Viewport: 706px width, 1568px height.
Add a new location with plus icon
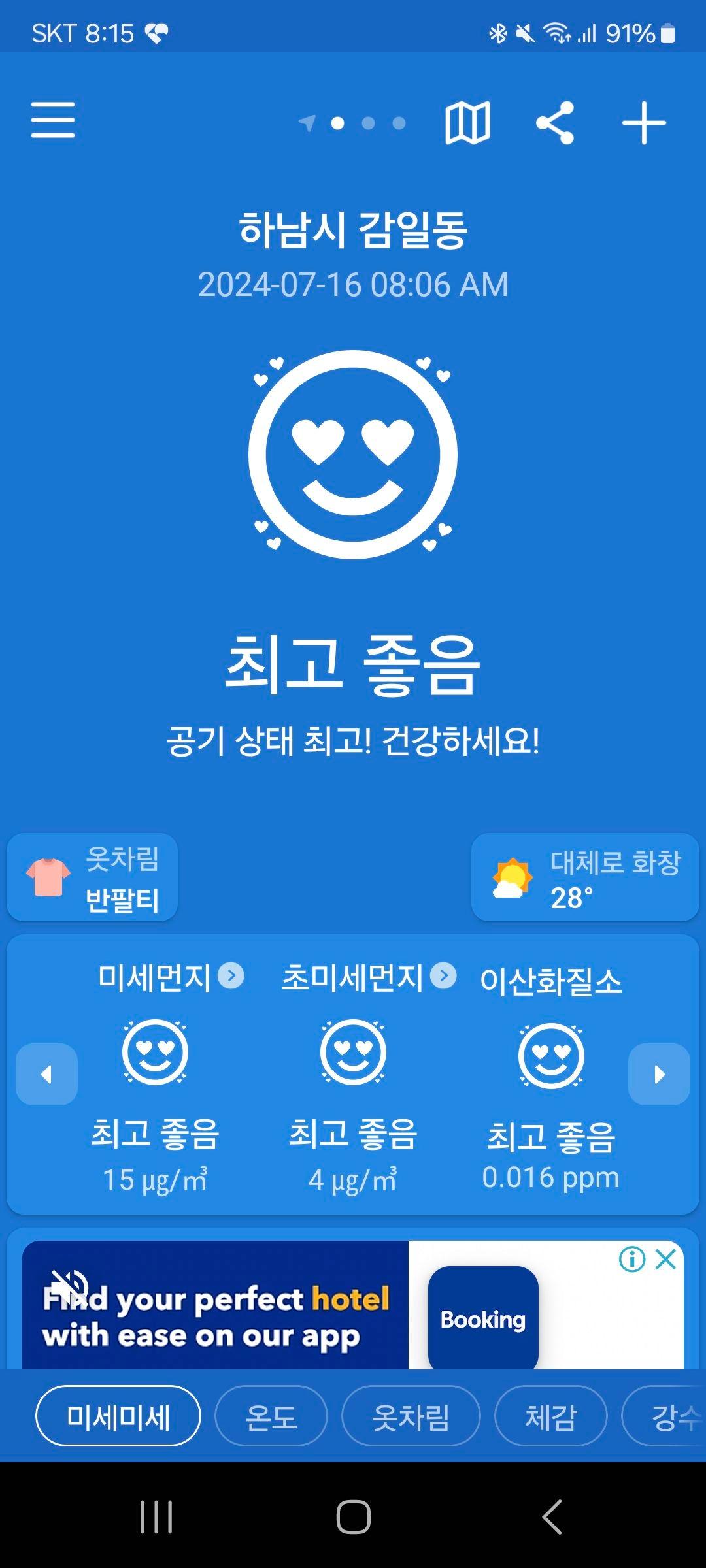[643, 122]
